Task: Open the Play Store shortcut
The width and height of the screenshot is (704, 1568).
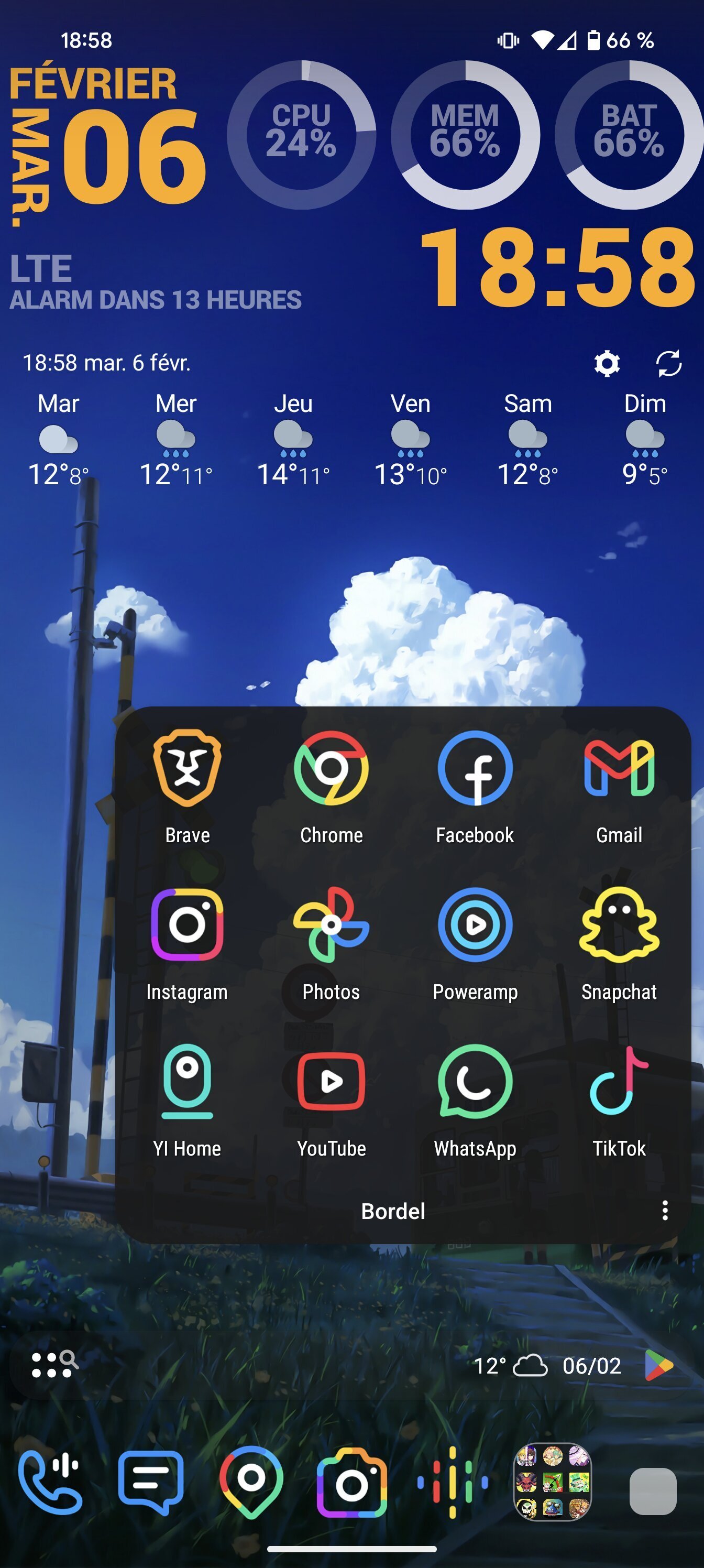Action: [x=658, y=1365]
